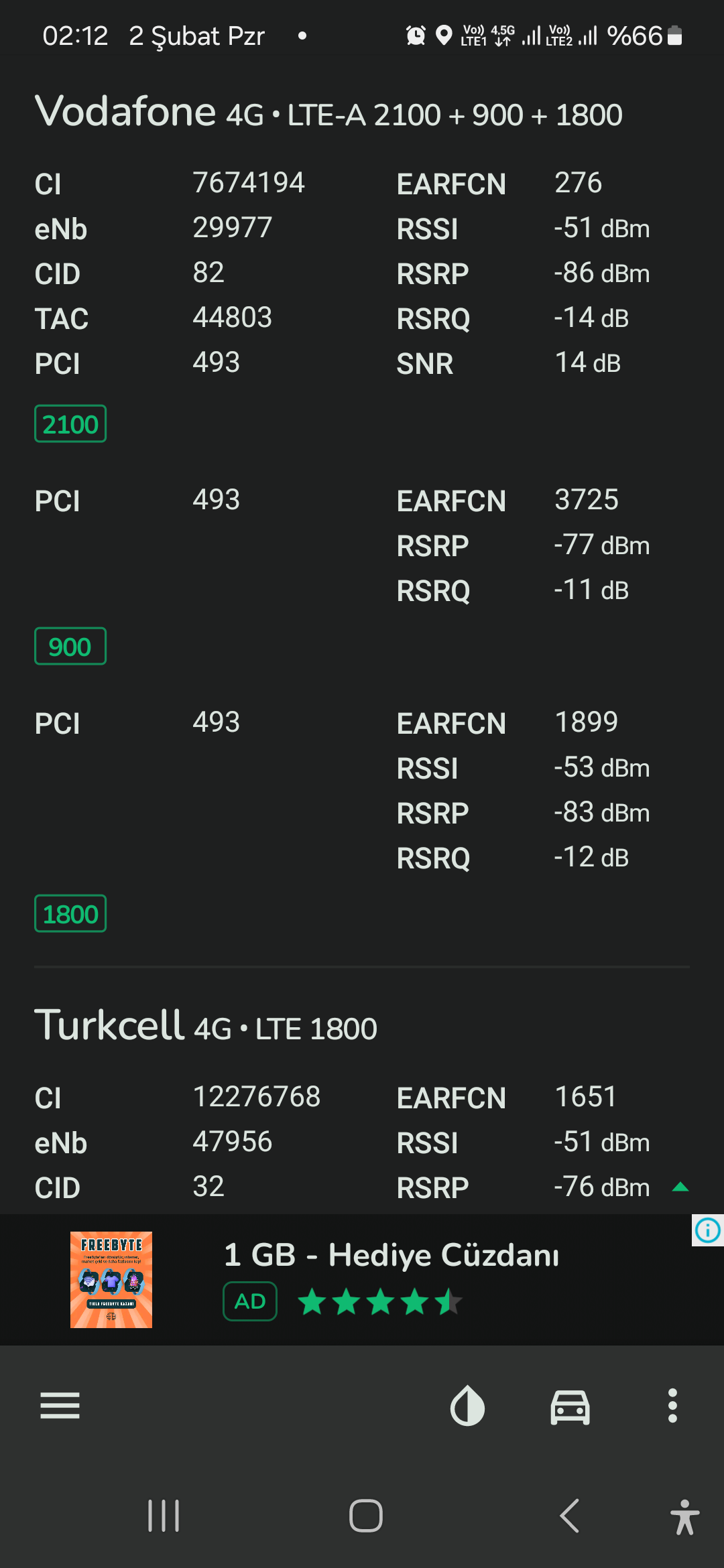Open the three-dot overflow menu
This screenshot has width=724, height=1568.
(x=672, y=1405)
